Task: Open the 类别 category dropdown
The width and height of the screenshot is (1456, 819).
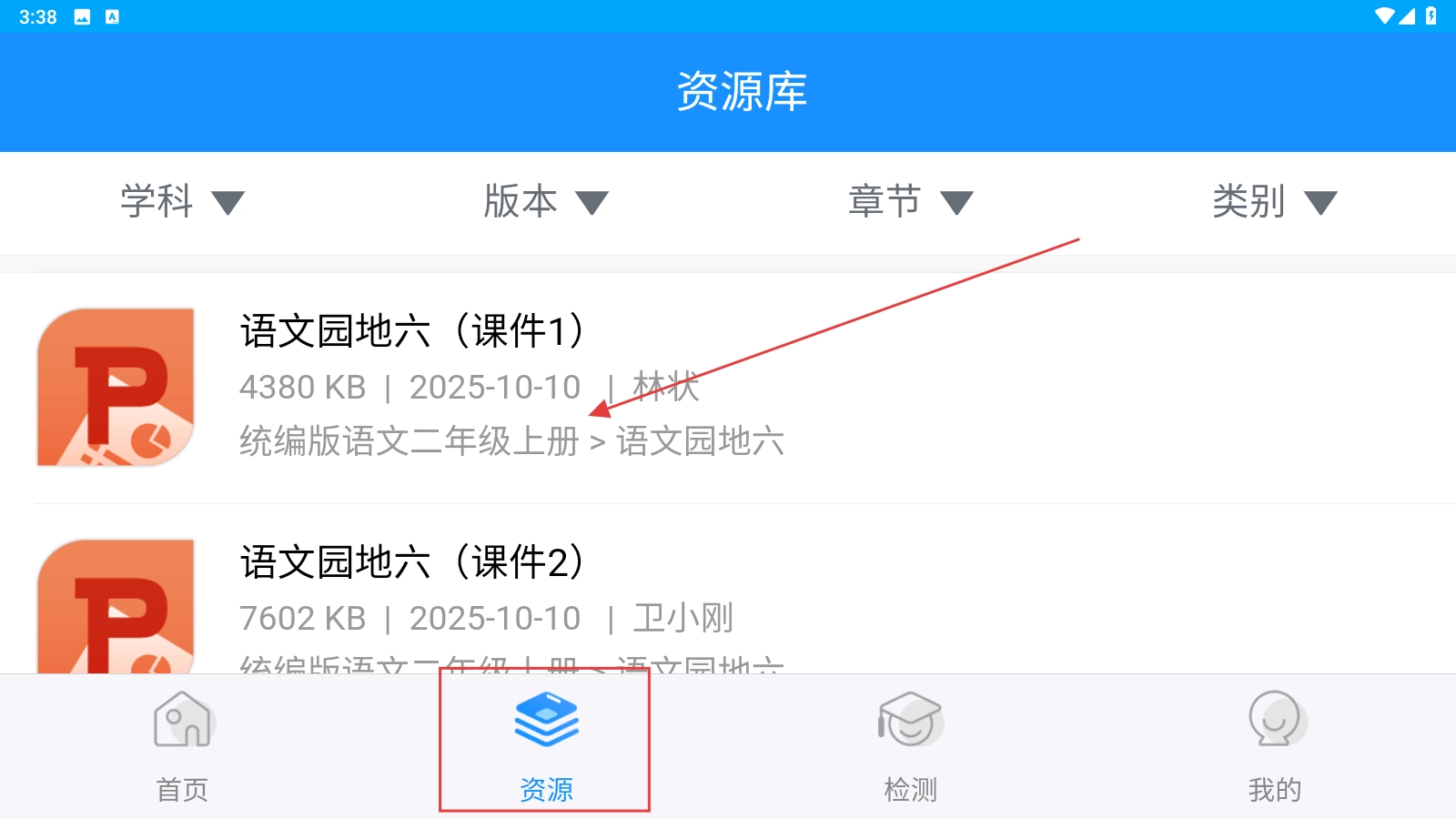Action: point(1274,201)
